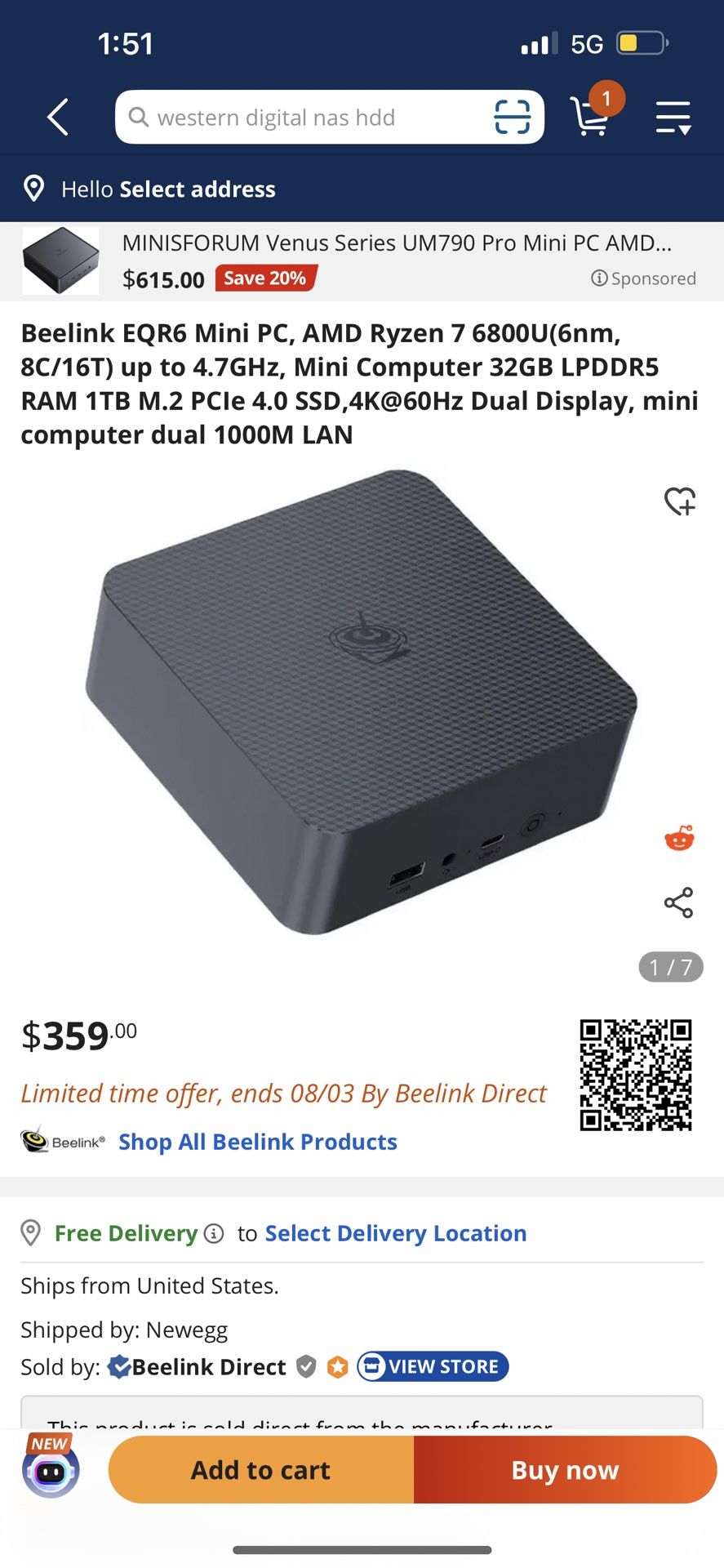The width and height of the screenshot is (724, 1568).
Task: Add to cart
Action: coord(261,1470)
